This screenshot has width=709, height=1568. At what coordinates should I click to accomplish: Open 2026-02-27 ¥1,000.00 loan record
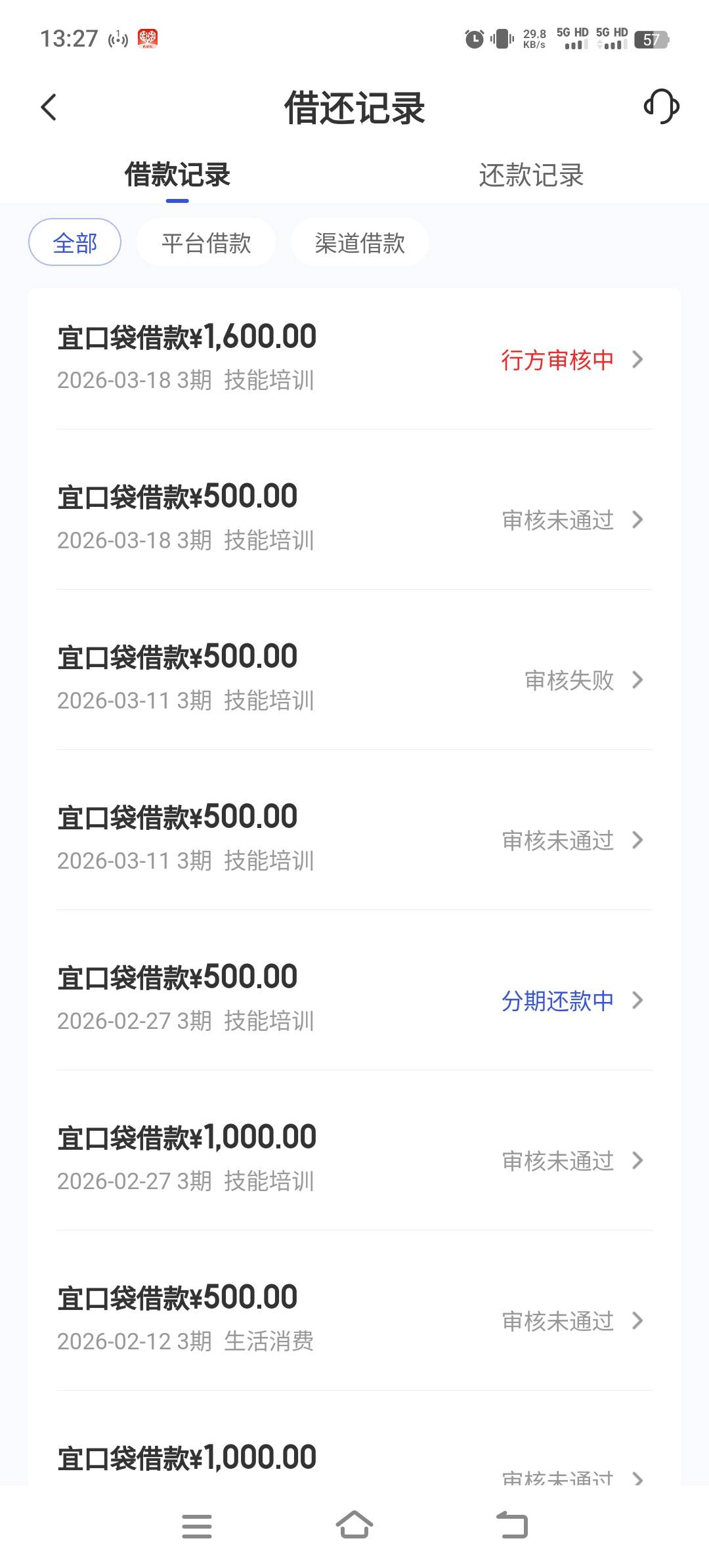pyautogui.click(x=354, y=1159)
